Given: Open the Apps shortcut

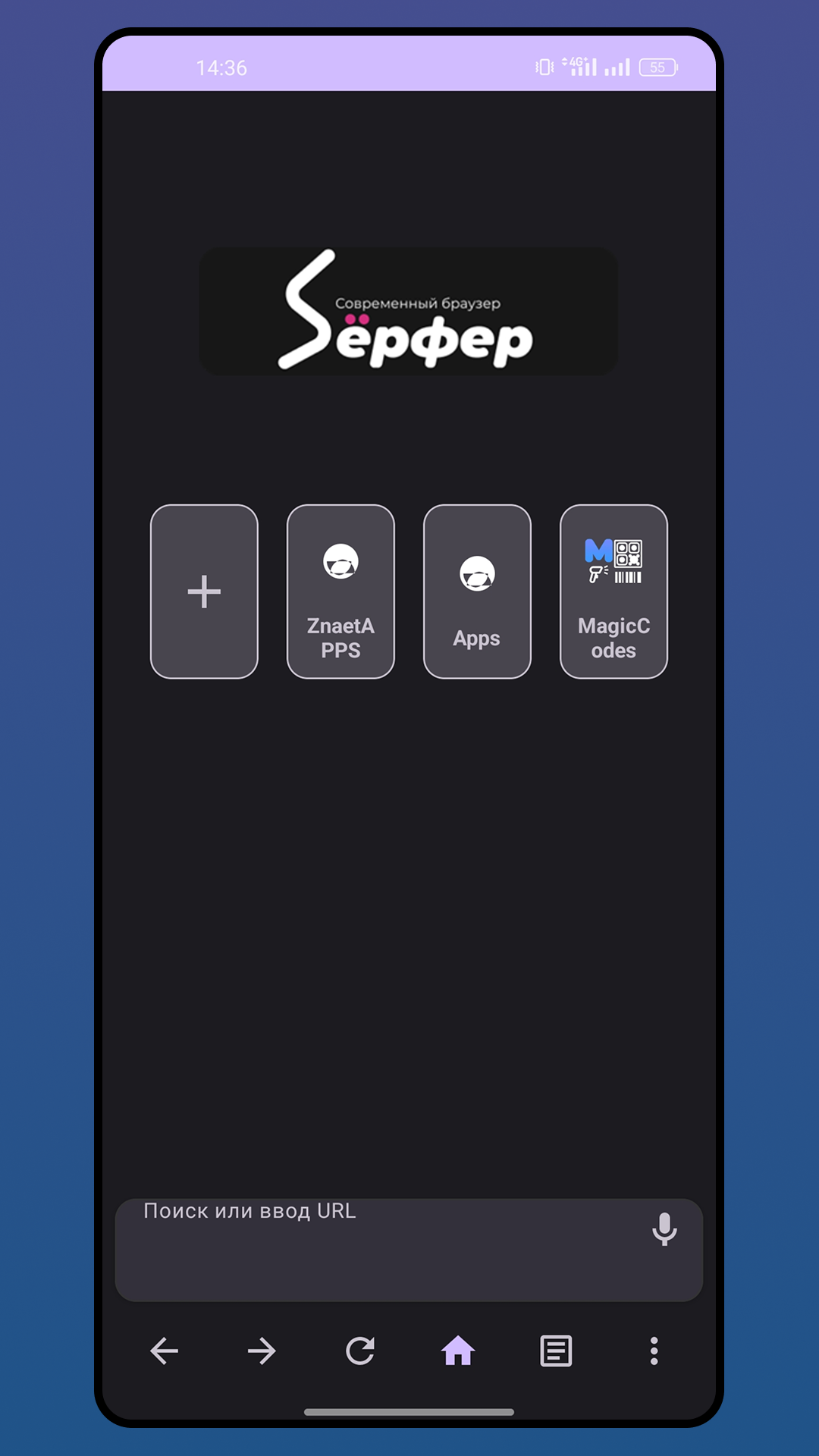Looking at the screenshot, I should (477, 591).
